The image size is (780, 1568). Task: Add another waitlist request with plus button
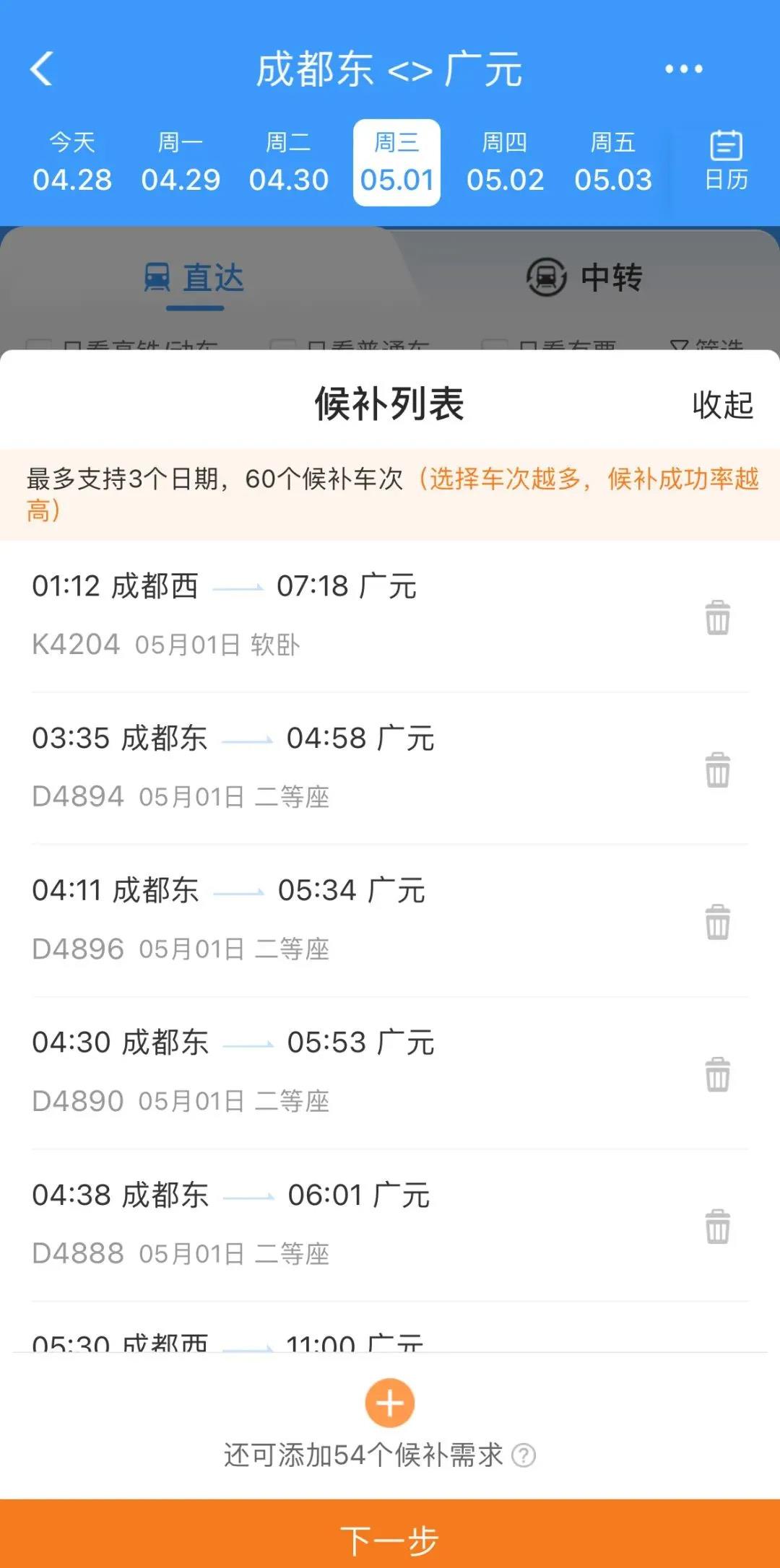click(x=390, y=1403)
